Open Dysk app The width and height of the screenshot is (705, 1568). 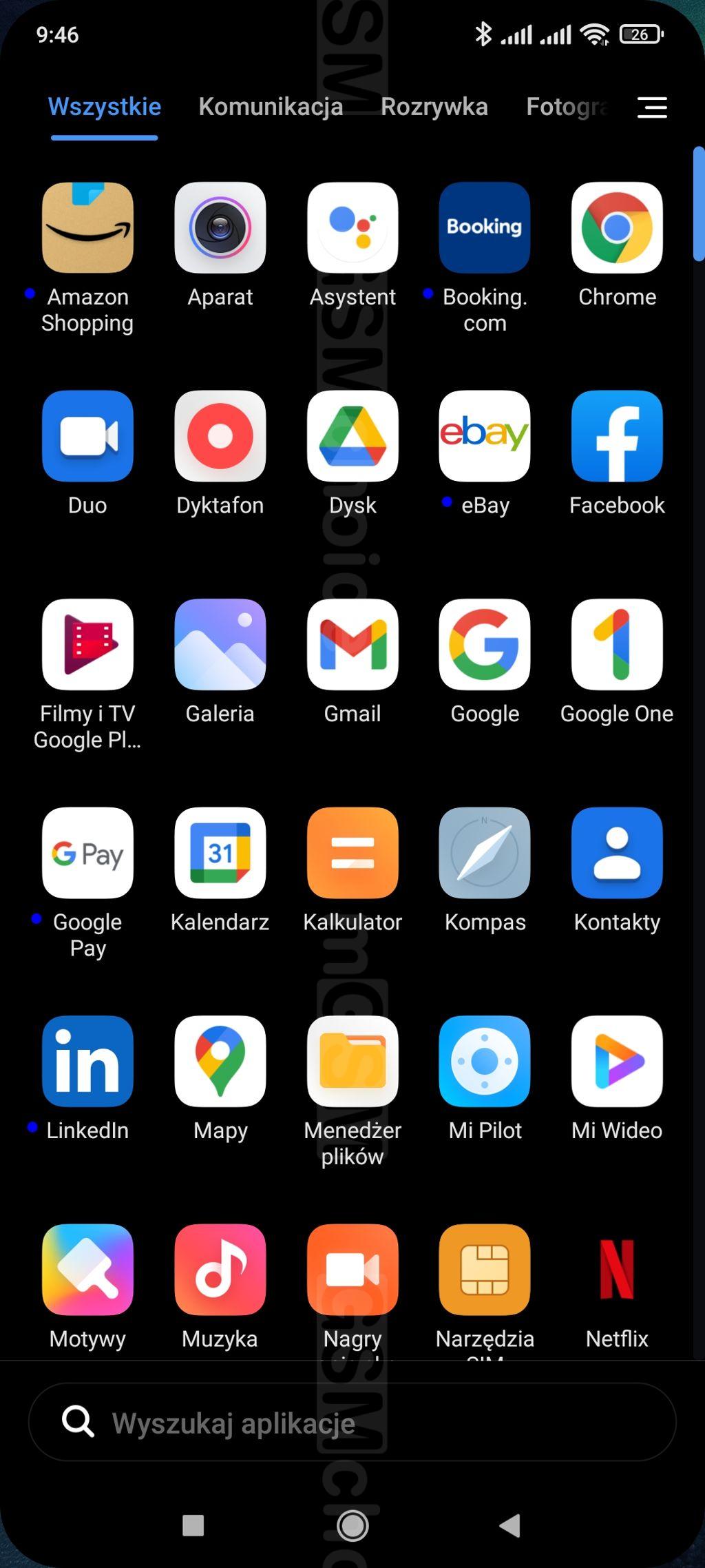tap(352, 436)
